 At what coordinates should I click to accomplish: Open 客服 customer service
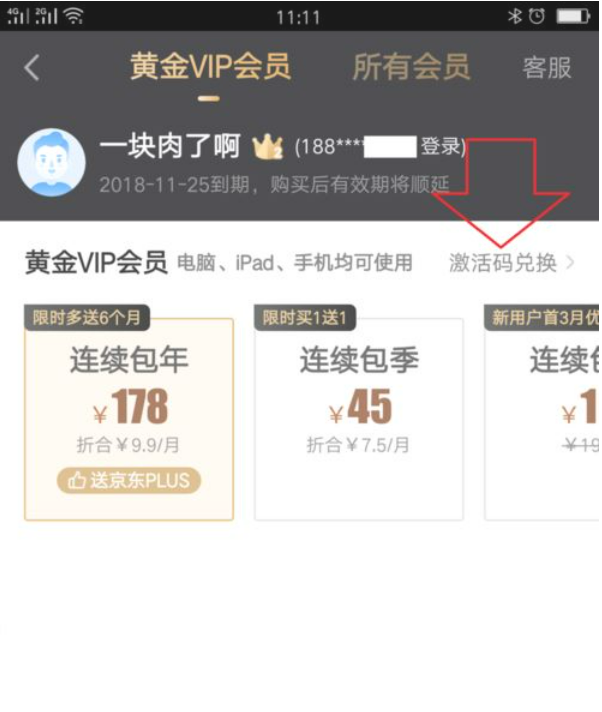[547, 68]
